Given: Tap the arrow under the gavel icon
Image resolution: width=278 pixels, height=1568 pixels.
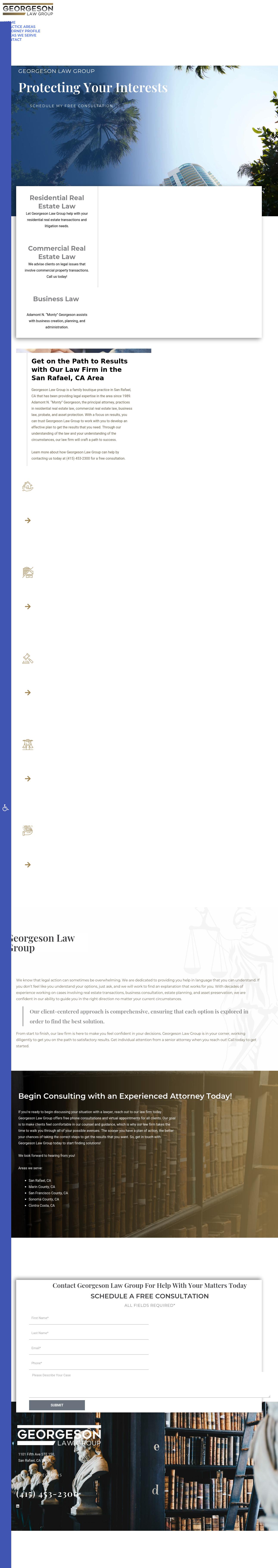Looking at the screenshot, I should click(27, 693).
